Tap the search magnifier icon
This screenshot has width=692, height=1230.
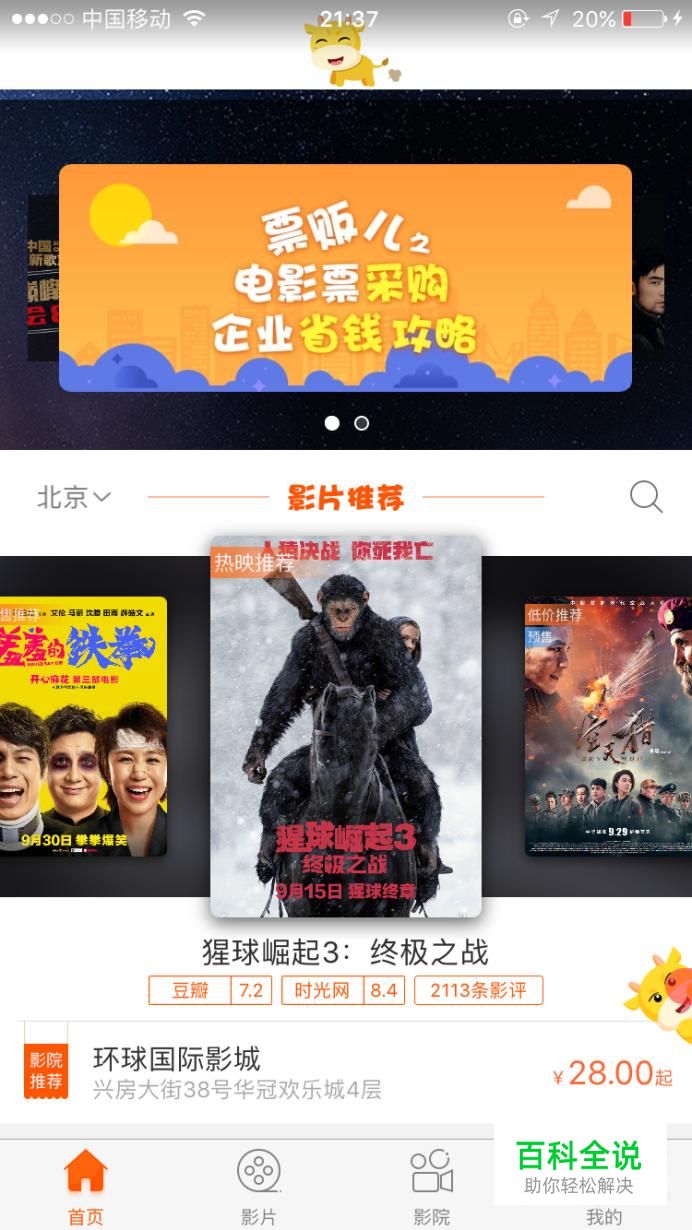click(646, 497)
